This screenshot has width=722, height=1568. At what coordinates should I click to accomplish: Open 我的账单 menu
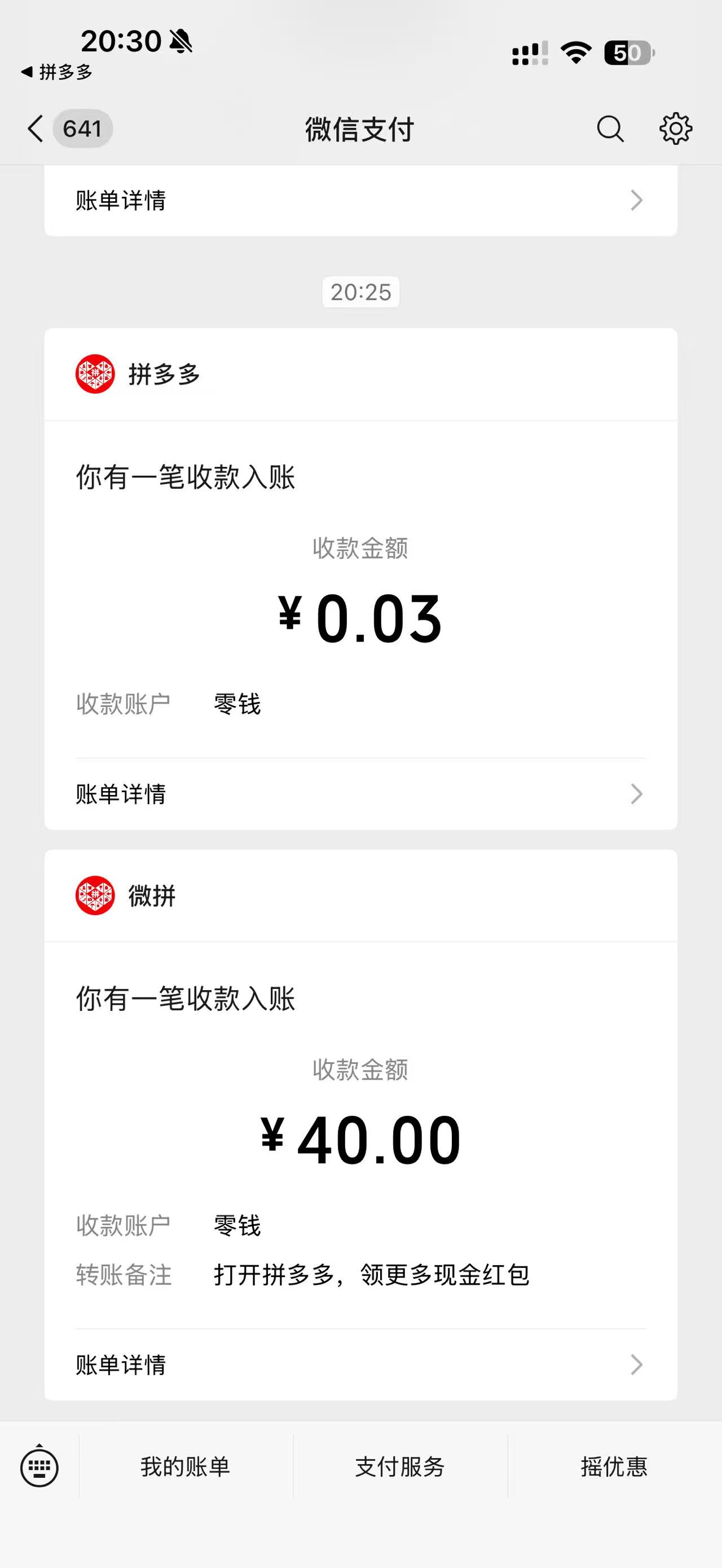pyautogui.click(x=186, y=1467)
